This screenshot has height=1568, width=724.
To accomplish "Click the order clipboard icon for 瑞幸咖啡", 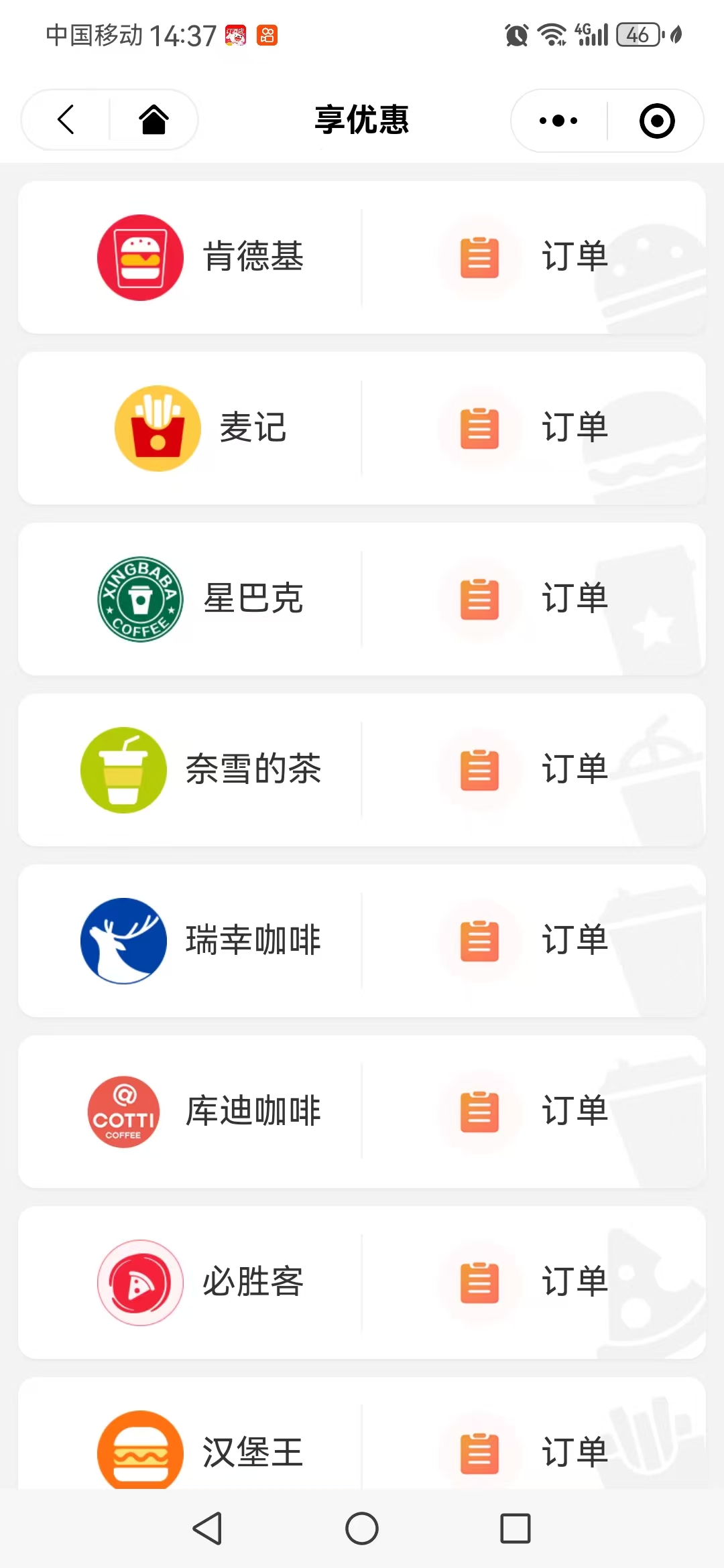I will tap(479, 941).
